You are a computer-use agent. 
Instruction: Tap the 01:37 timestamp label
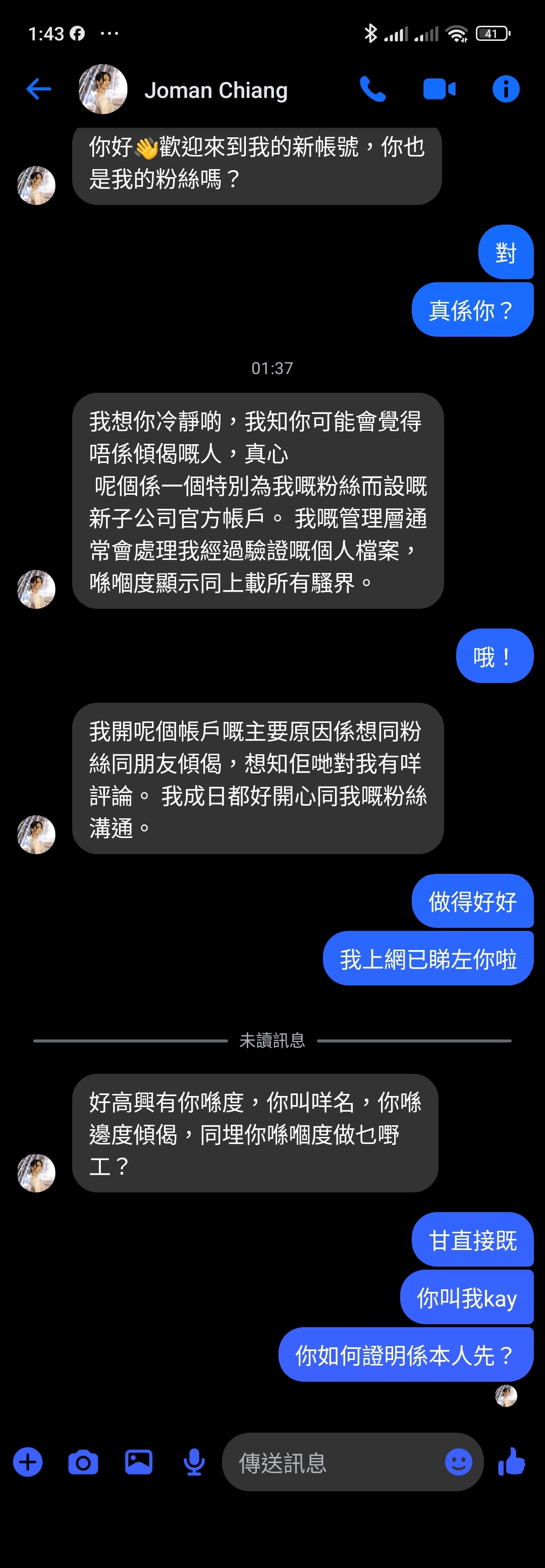pos(272,368)
